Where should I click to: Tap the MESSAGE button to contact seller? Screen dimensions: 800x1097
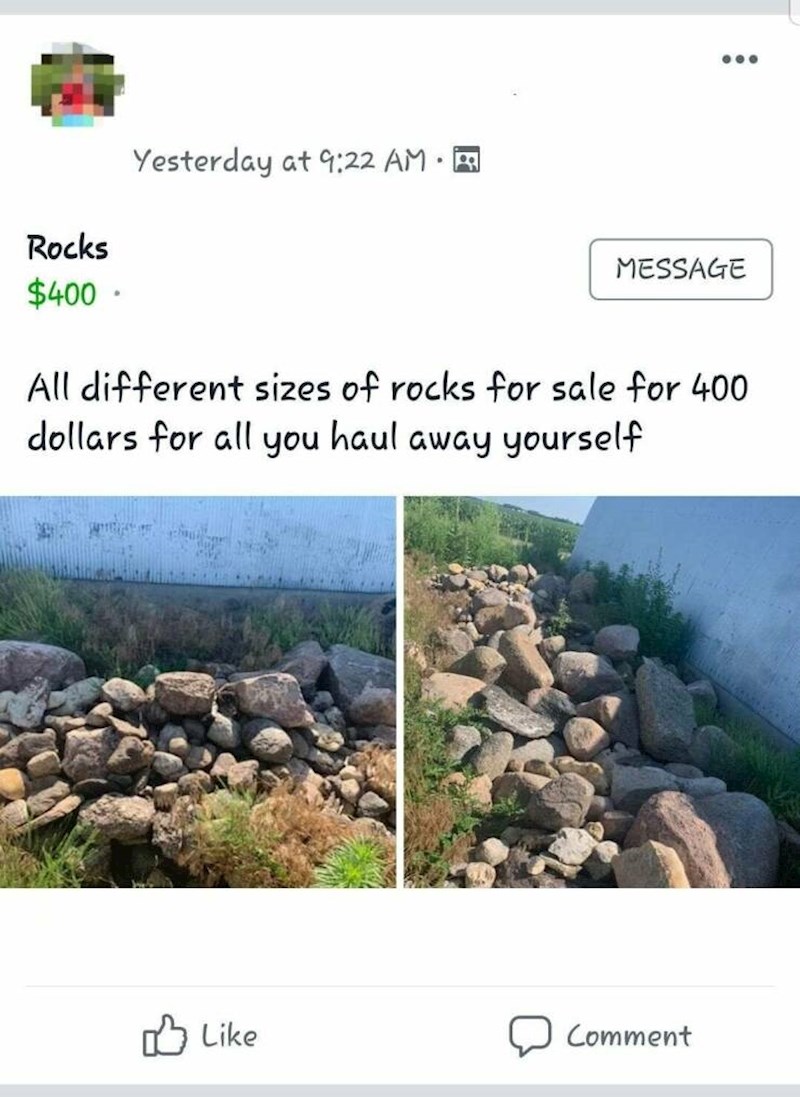pos(681,269)
